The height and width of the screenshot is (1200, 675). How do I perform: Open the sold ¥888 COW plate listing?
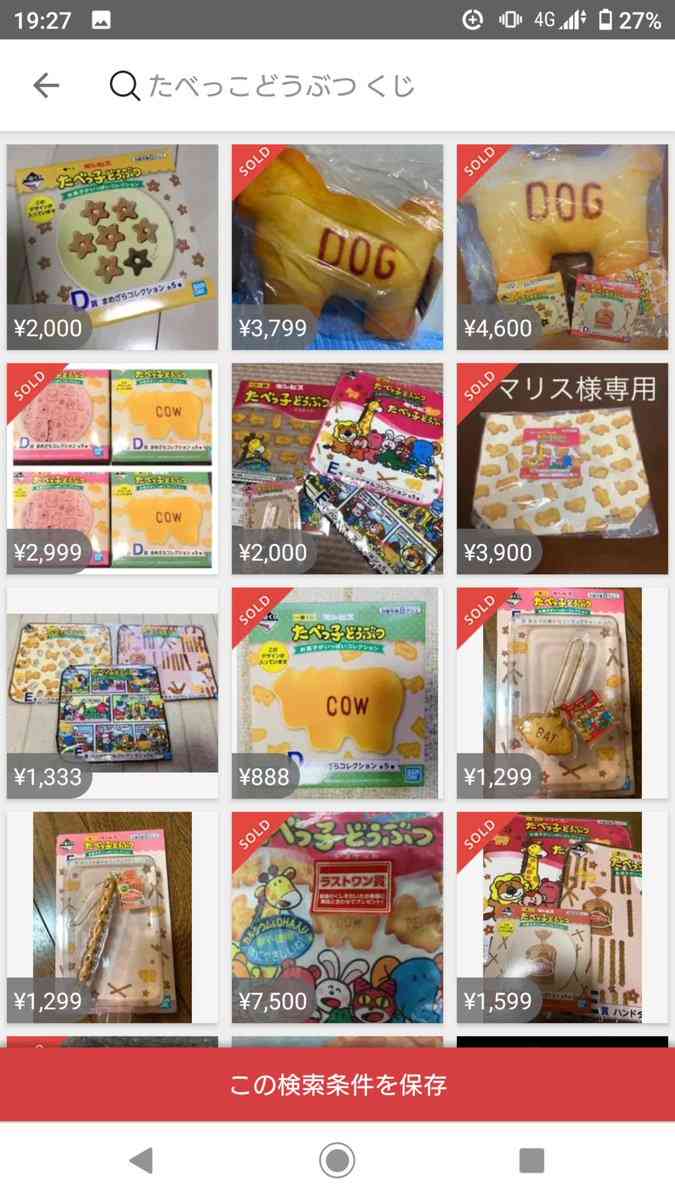[337, 692]
